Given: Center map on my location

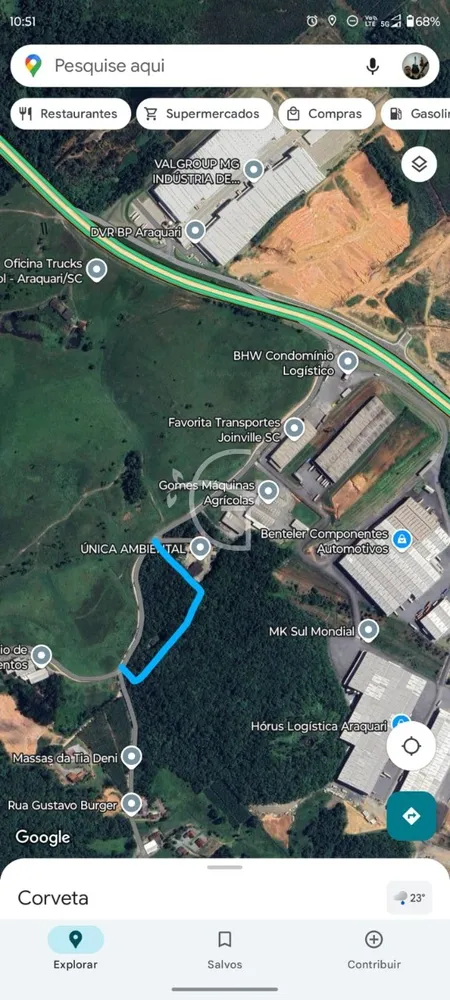Looking at the screenshot, I should pyautogui.click(x=411, y=746).
